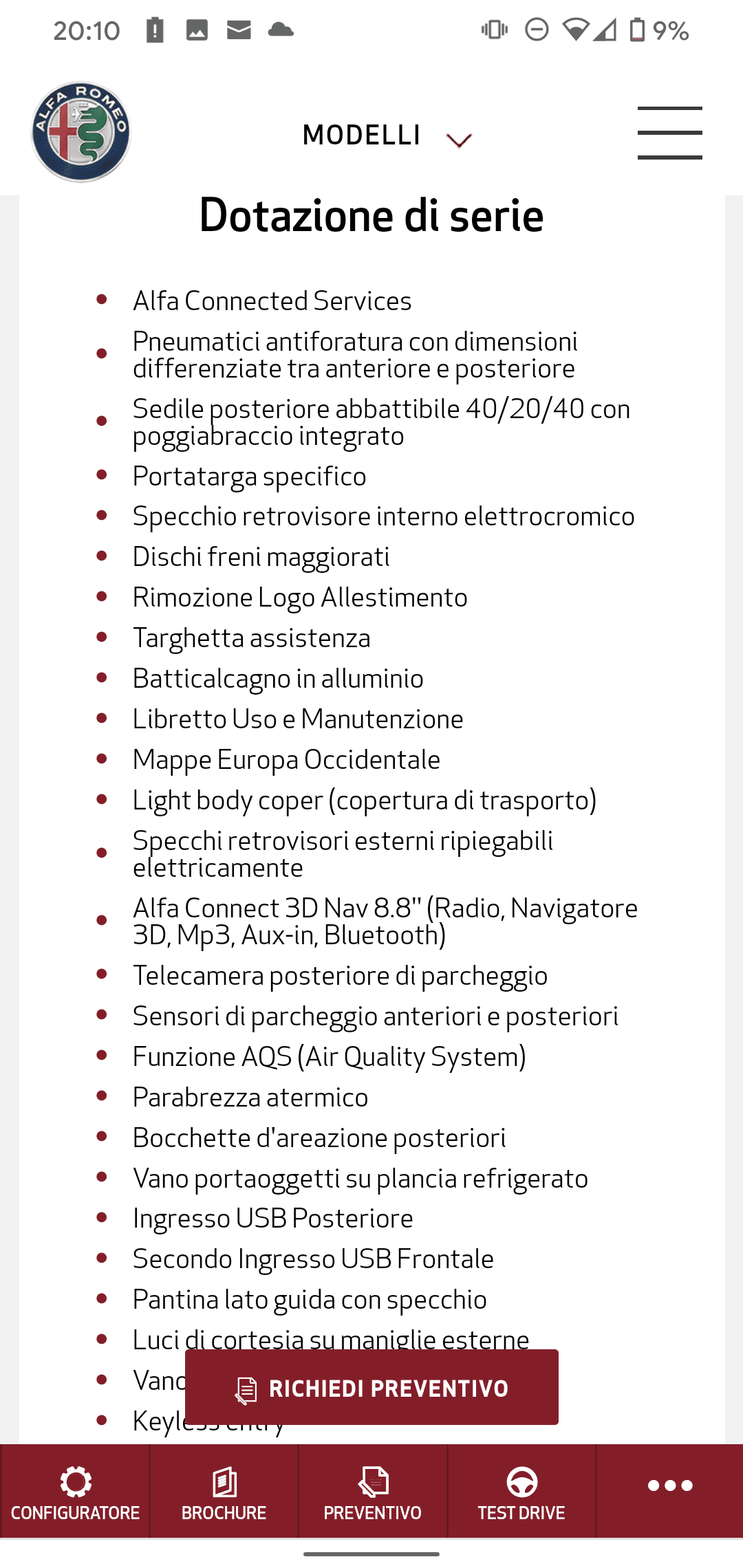
Task: Go to the Preventivo tab
Action: pos(372,1491)
